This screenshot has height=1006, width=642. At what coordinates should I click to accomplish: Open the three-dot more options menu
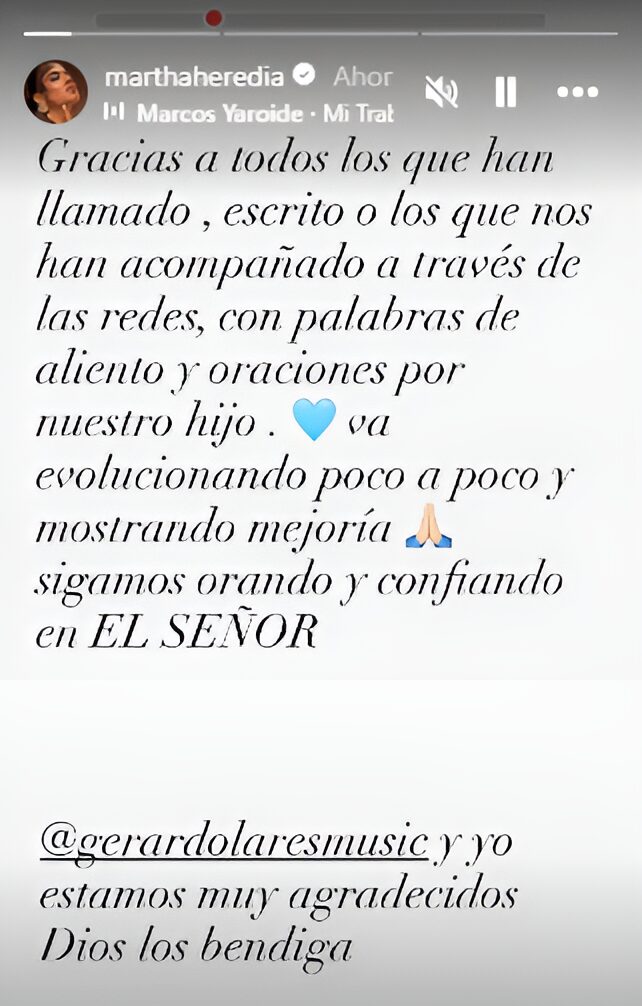577,93
